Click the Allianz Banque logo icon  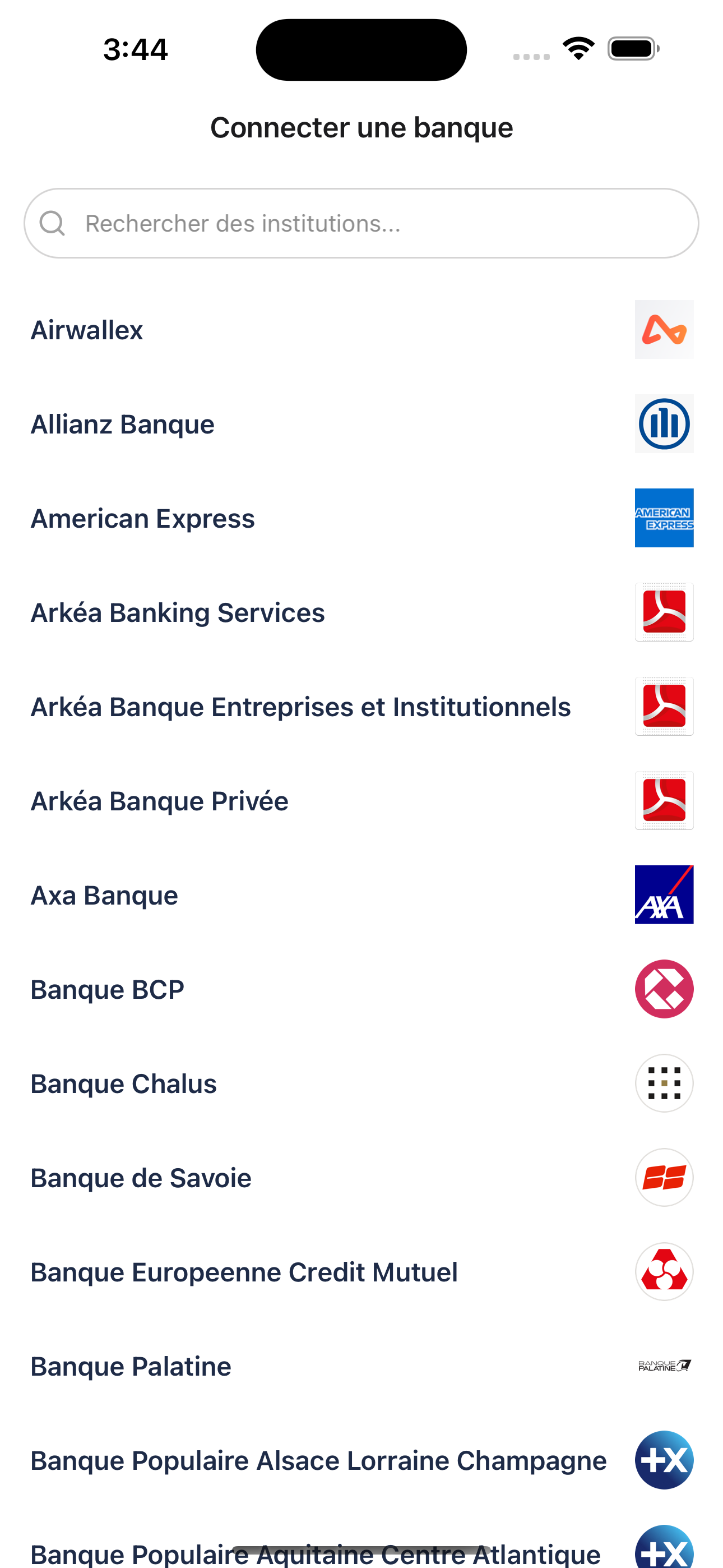(664, 423)
